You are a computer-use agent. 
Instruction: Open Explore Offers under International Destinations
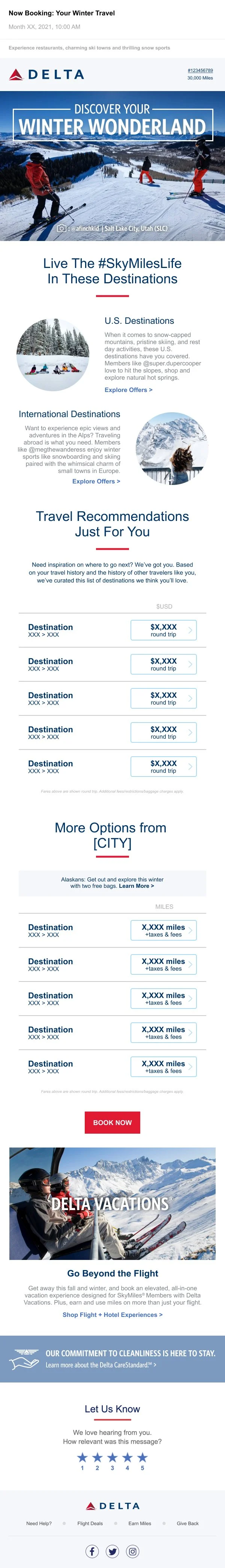pyautogui.click(x=96, y=481)
